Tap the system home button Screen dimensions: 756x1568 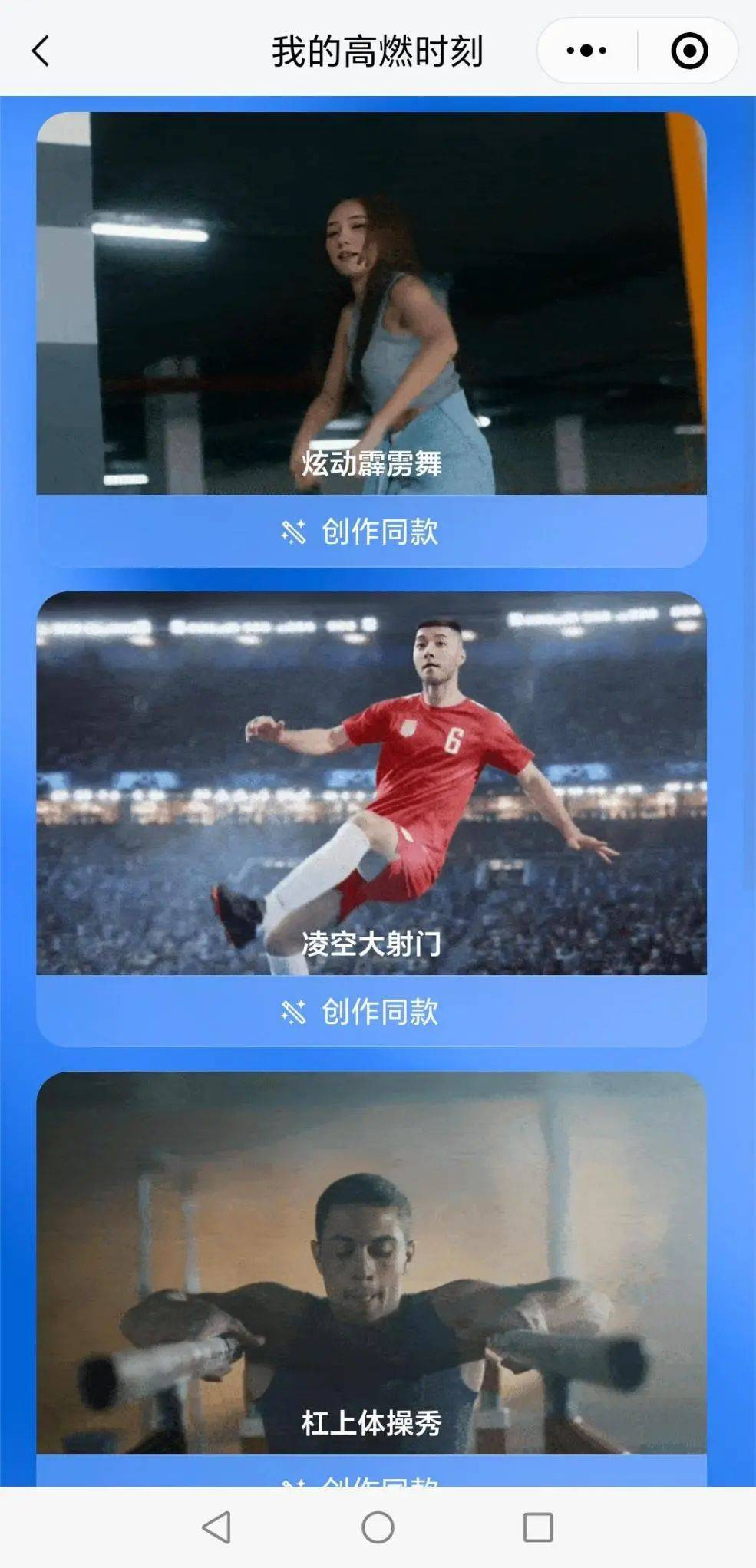tap(378, 1527)
